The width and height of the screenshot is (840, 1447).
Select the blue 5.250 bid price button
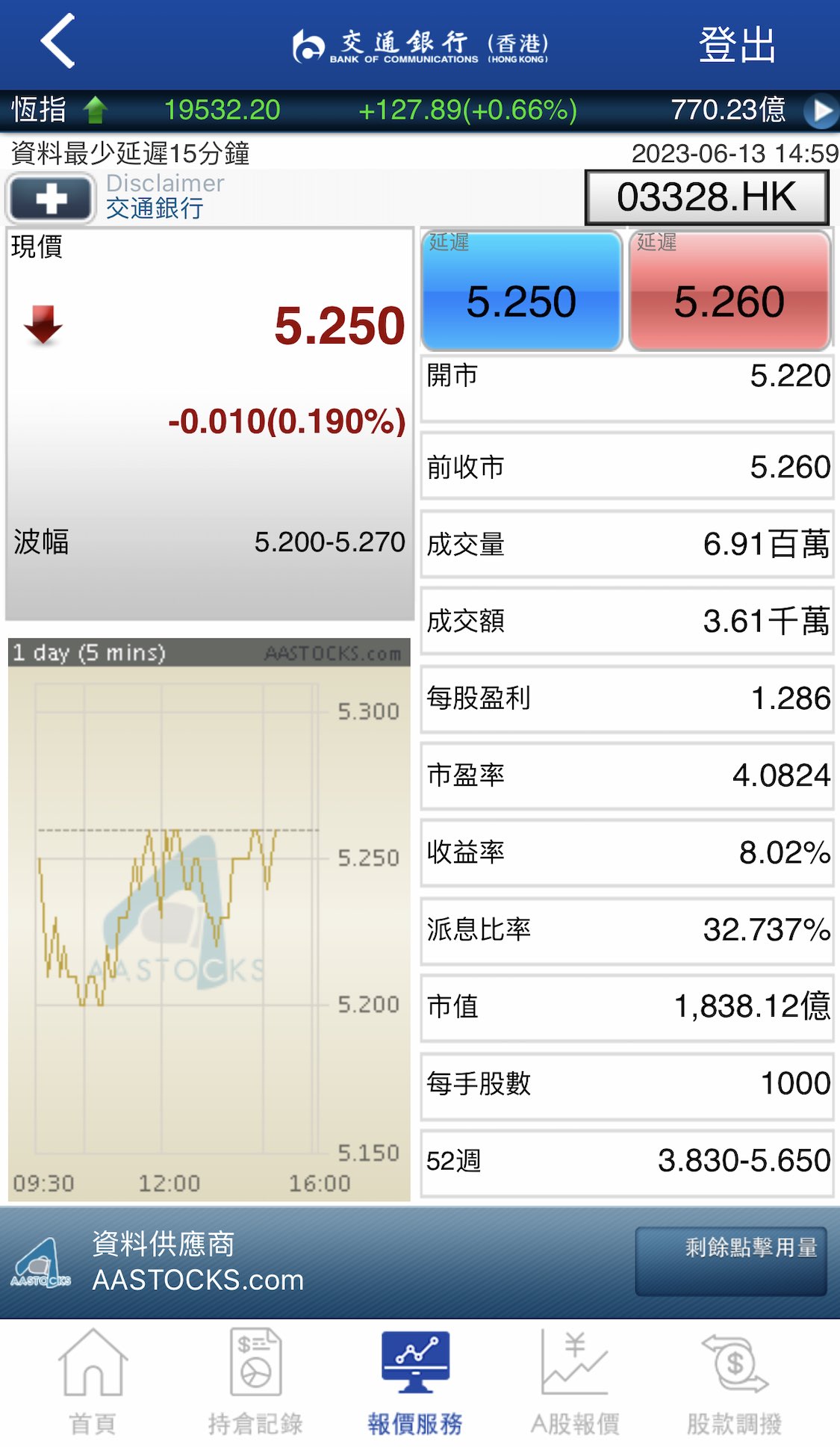point(521,291)
